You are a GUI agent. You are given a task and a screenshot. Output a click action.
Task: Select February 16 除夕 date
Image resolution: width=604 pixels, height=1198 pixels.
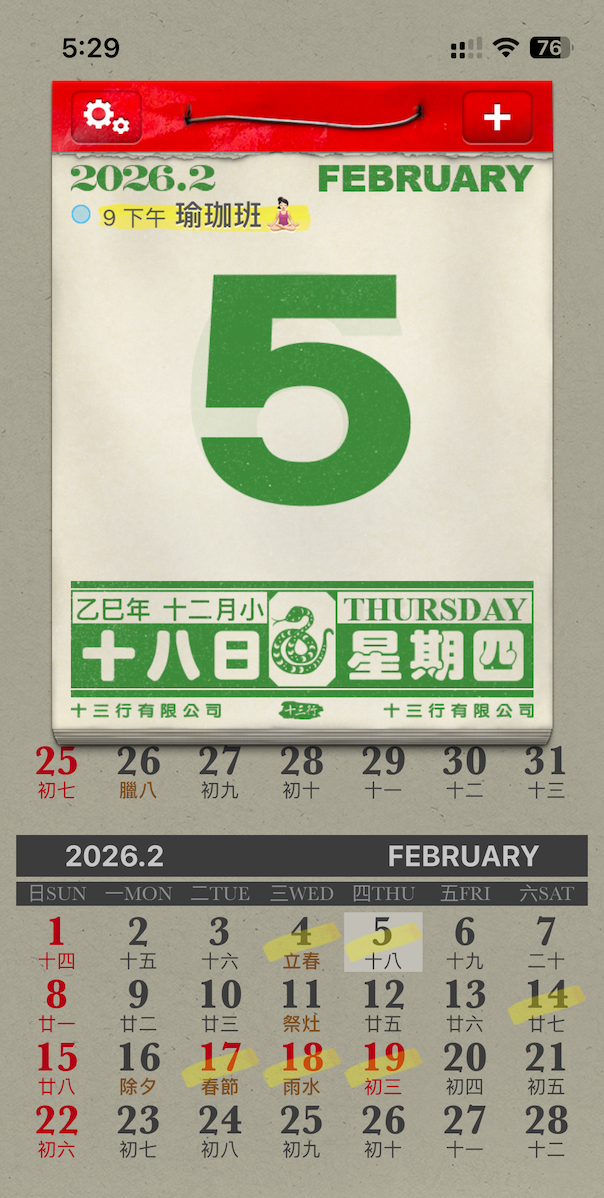pyautogui.click(x=138, y=1067)
